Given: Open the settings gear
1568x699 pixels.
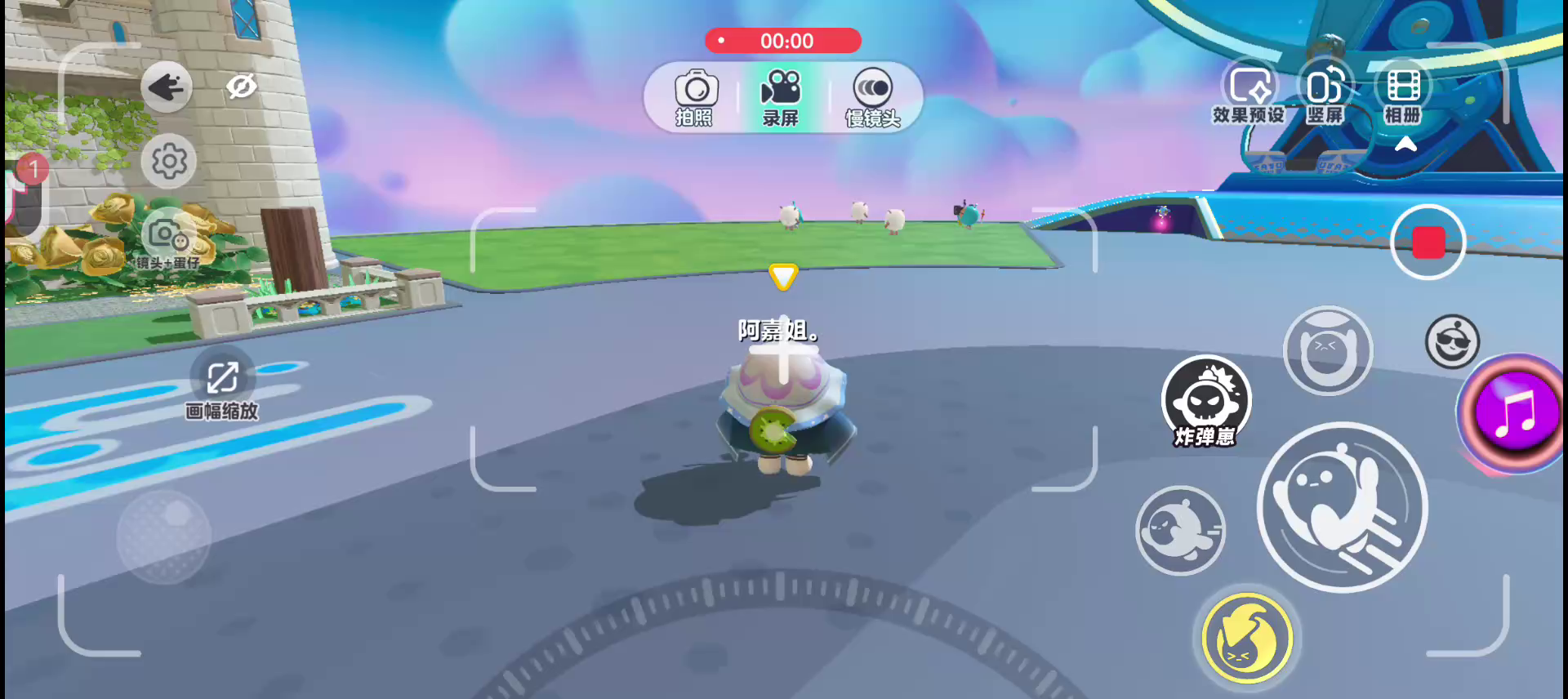Looking at the screenshot, I should tap(169, 162).
